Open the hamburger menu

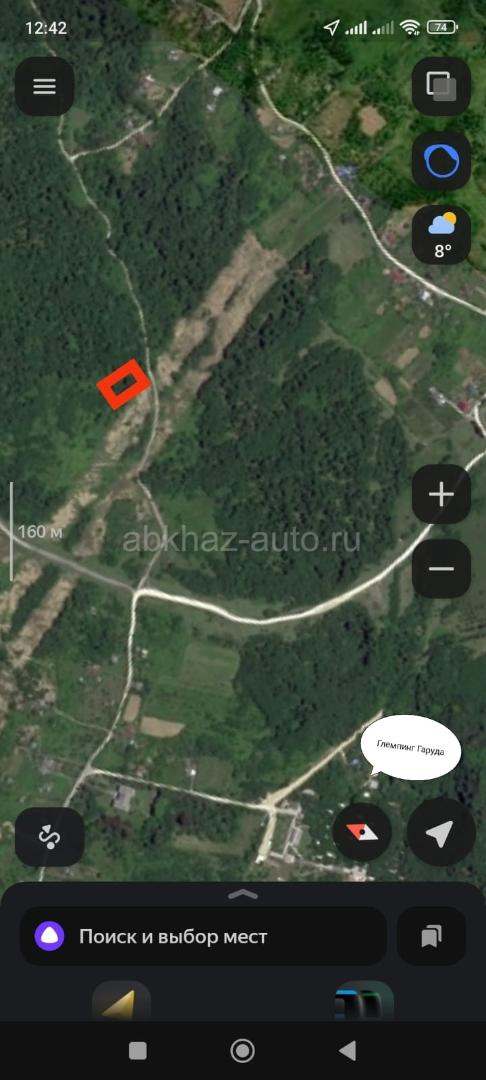[45, 86]
